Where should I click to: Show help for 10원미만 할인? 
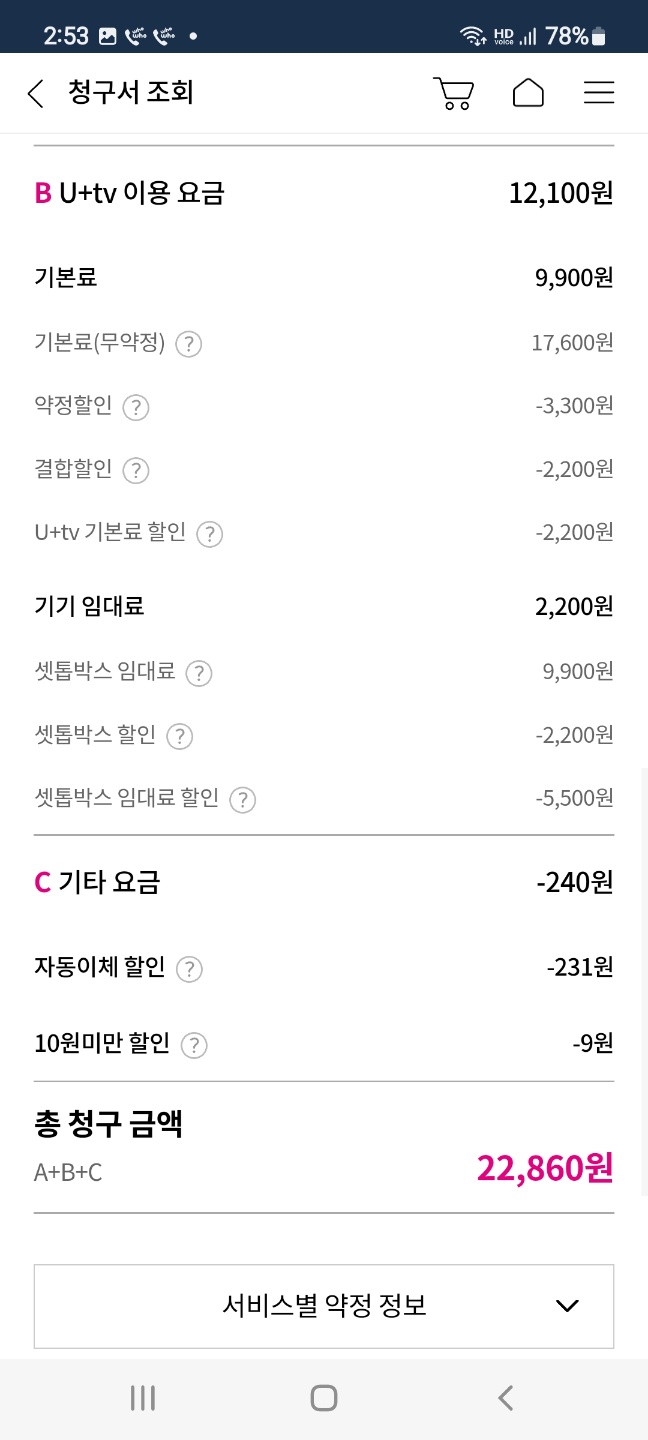194,1046
